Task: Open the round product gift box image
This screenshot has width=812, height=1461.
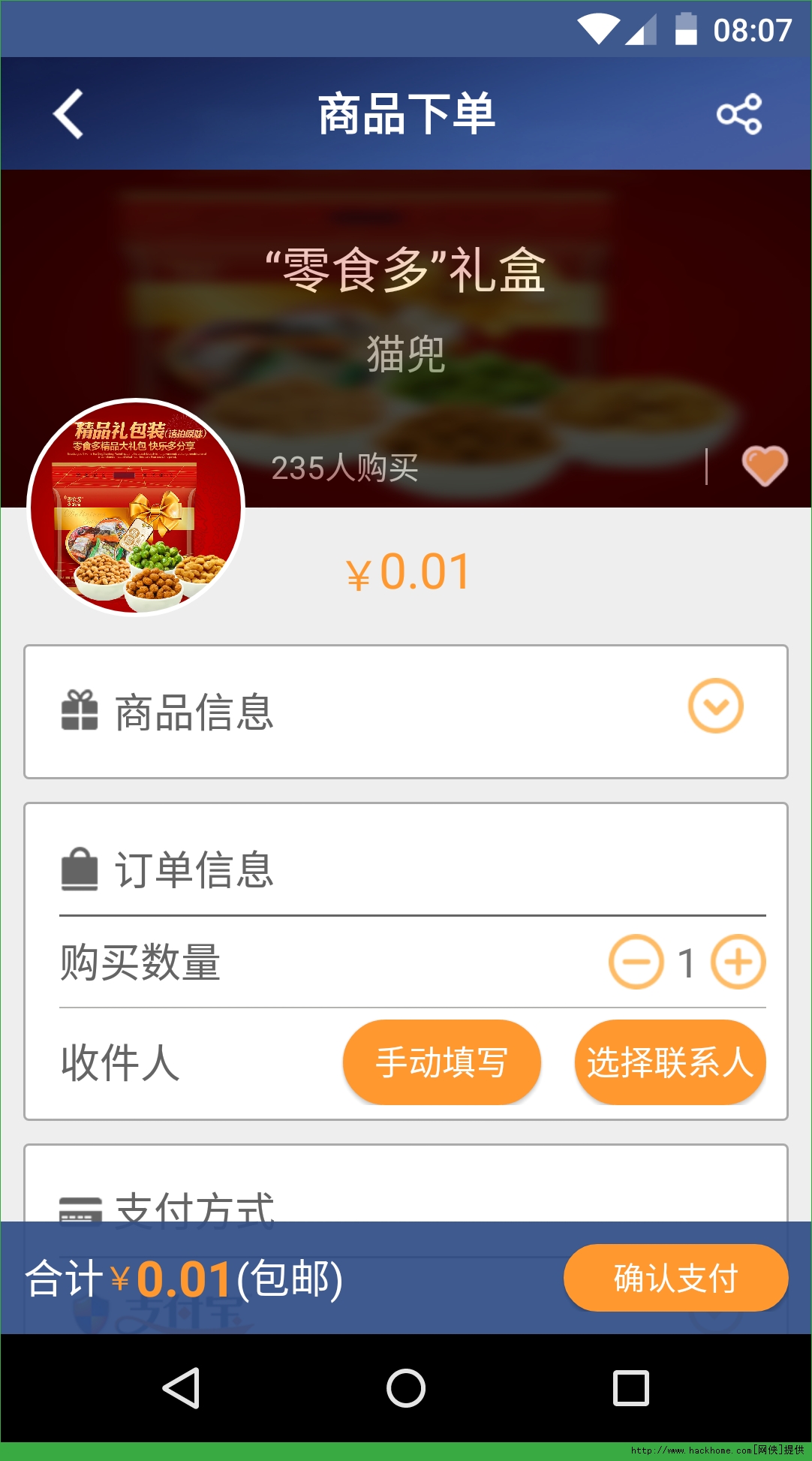Action: (x=136, y=508)
